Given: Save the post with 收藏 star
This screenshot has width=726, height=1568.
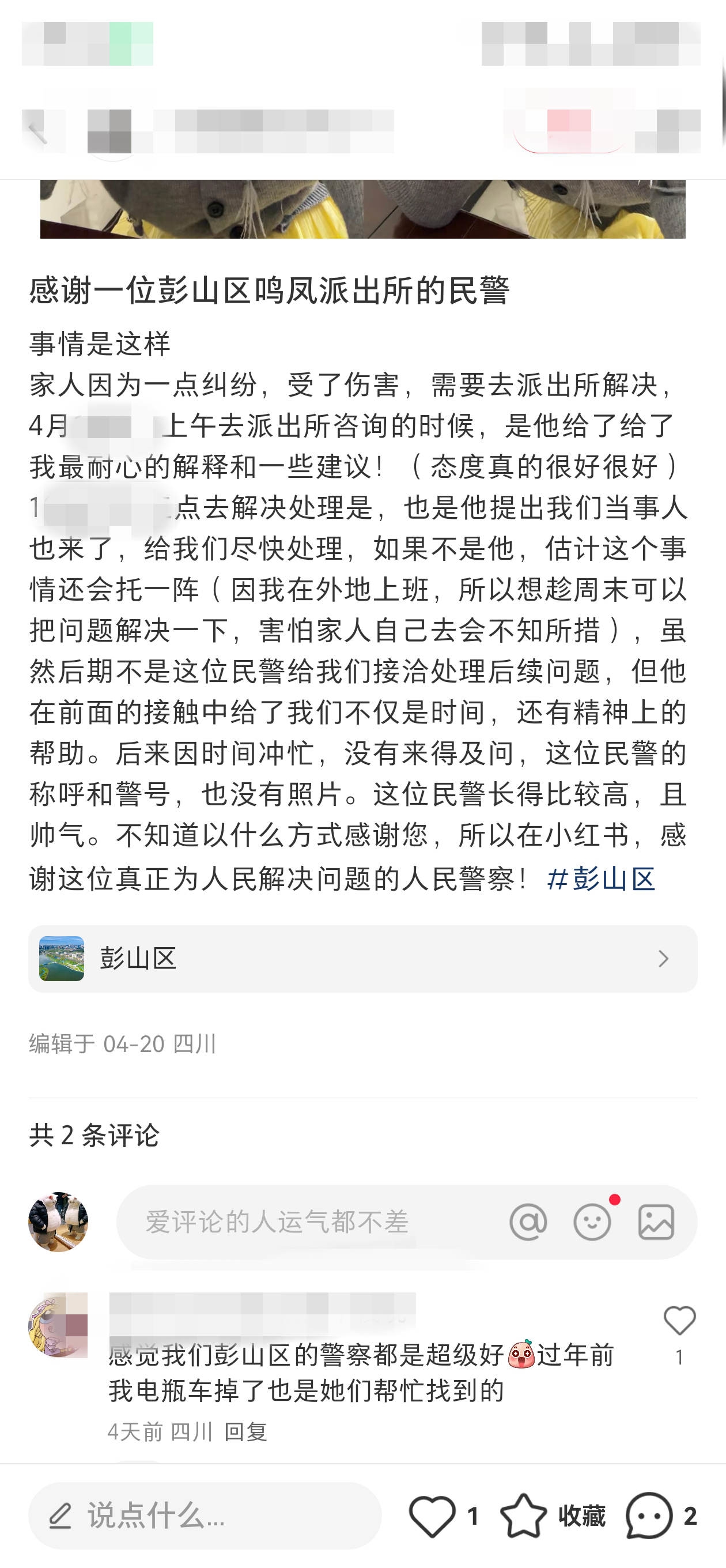Looking at the screenshot, I should pos(523,1516).
